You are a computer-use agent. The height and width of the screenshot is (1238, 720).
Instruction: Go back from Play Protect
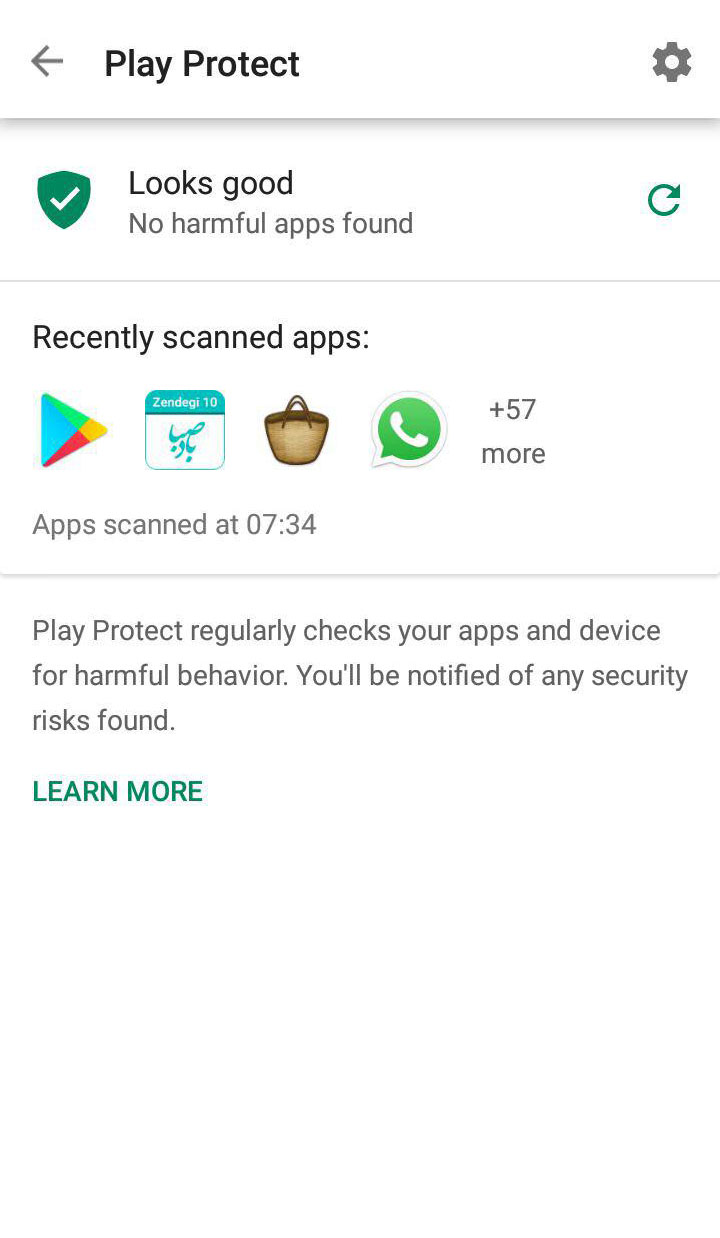tap(47, 62)
